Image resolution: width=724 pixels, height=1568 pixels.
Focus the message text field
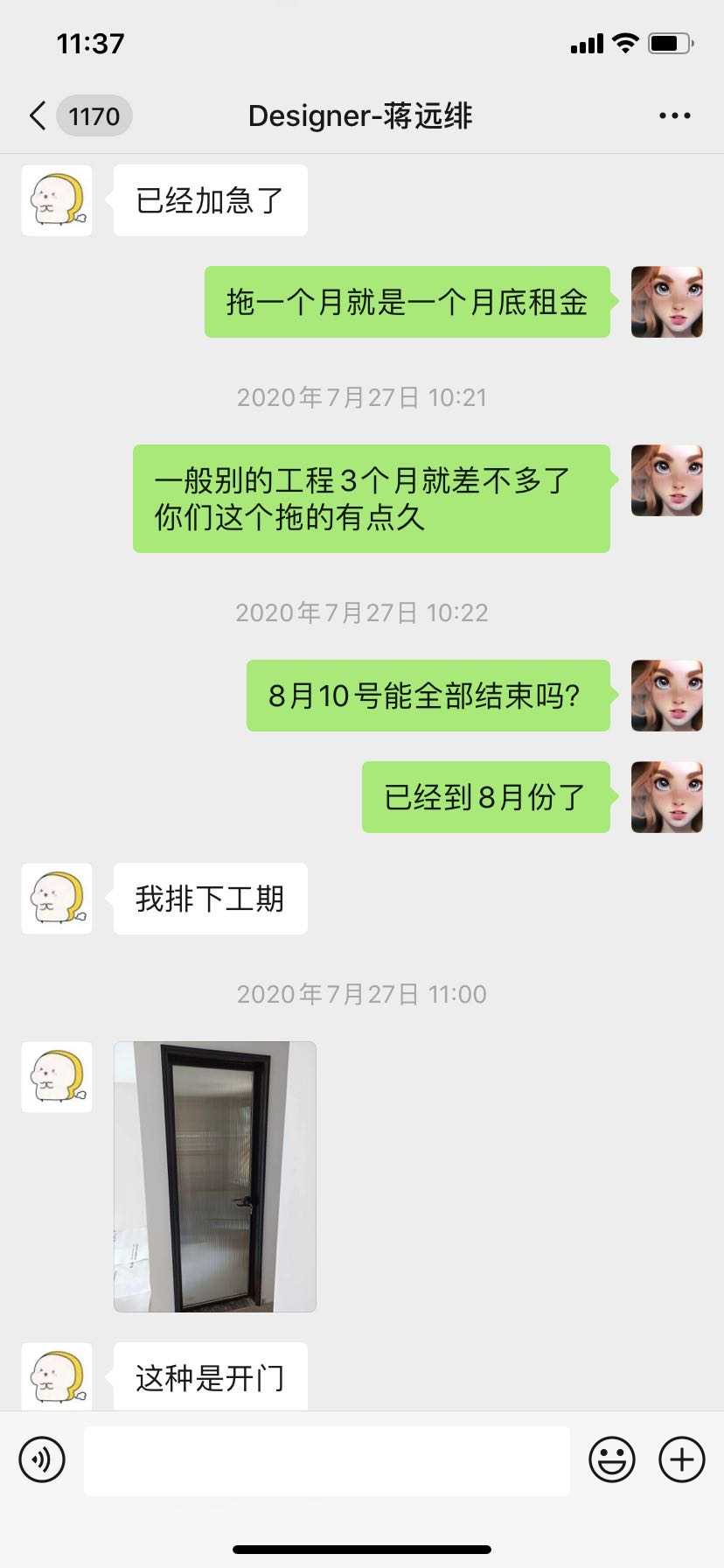pyautogui.click(x=326, y=1459)
